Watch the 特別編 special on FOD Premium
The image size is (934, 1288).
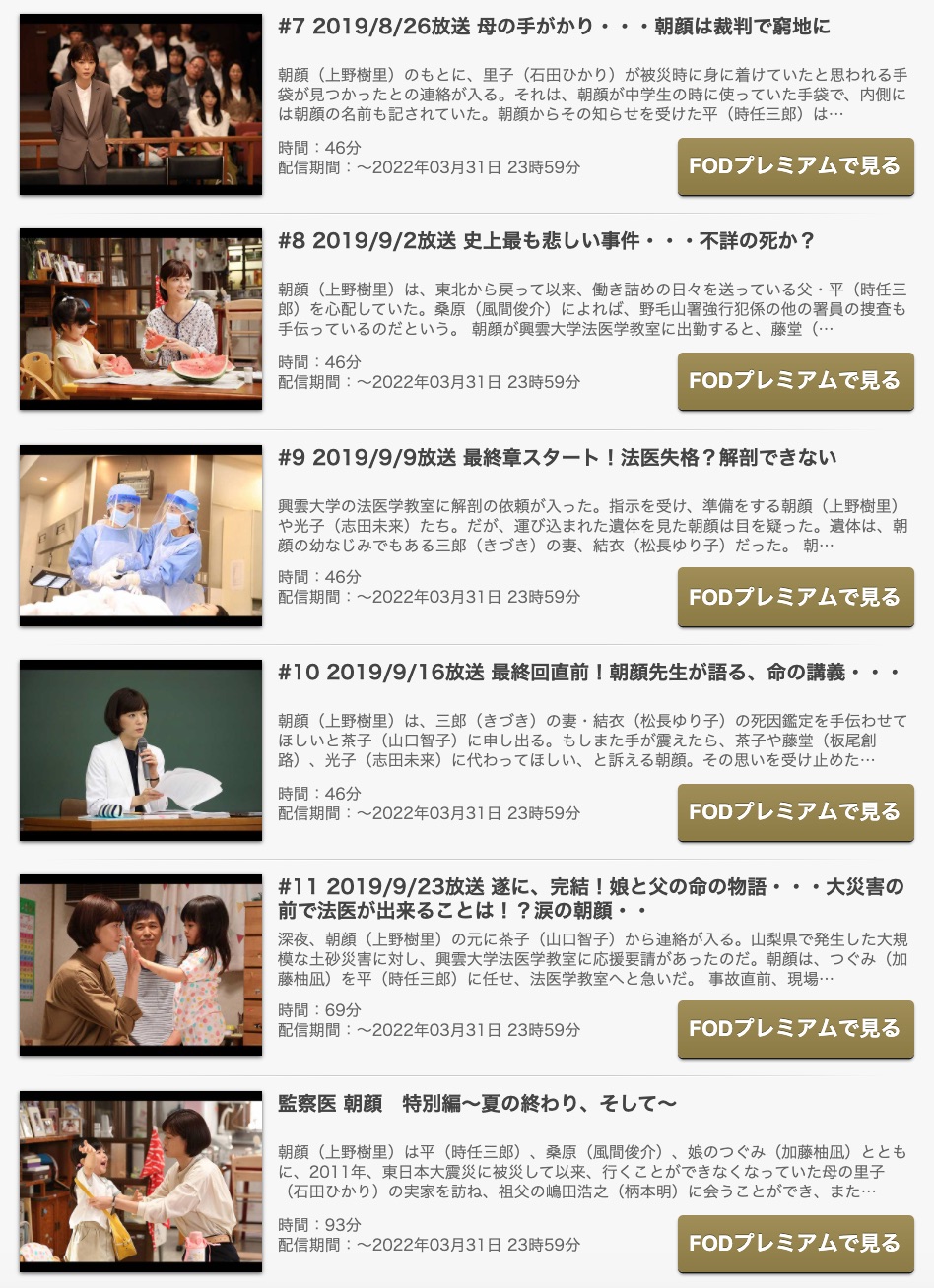coord(795,1244)
